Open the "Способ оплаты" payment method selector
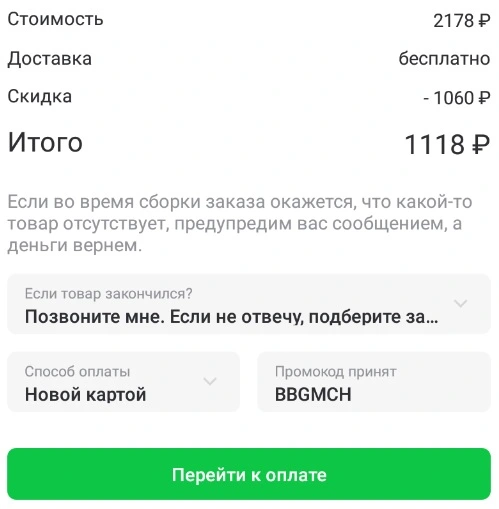499x509 pixels. (x=124, y=382)
